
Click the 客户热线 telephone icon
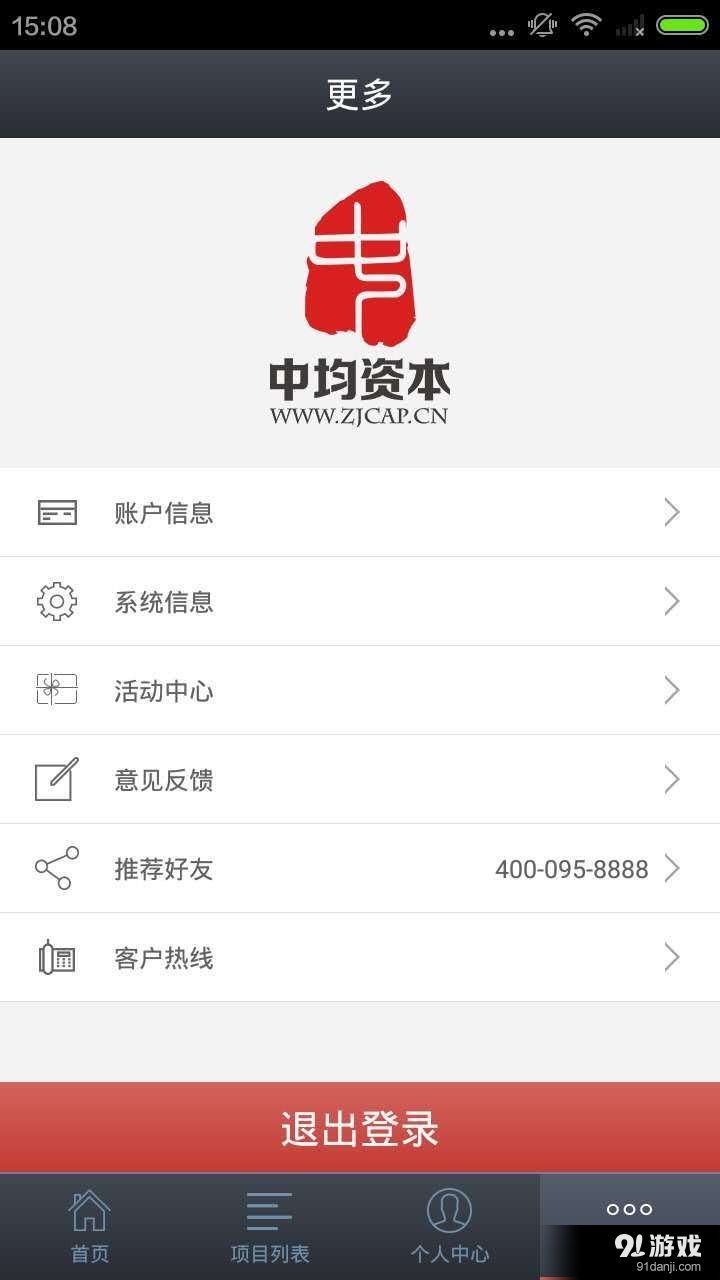56,957
